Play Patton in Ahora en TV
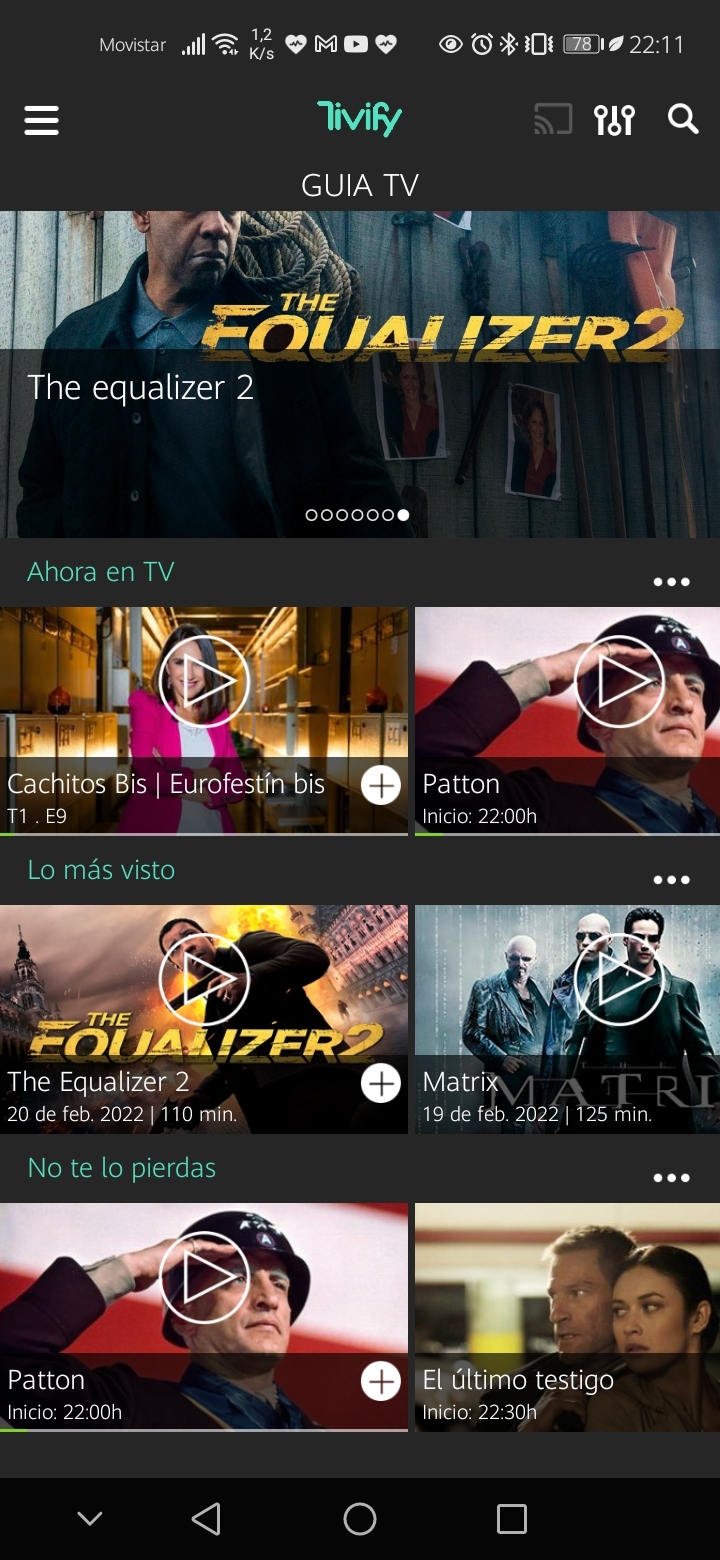 coord(618,681)
